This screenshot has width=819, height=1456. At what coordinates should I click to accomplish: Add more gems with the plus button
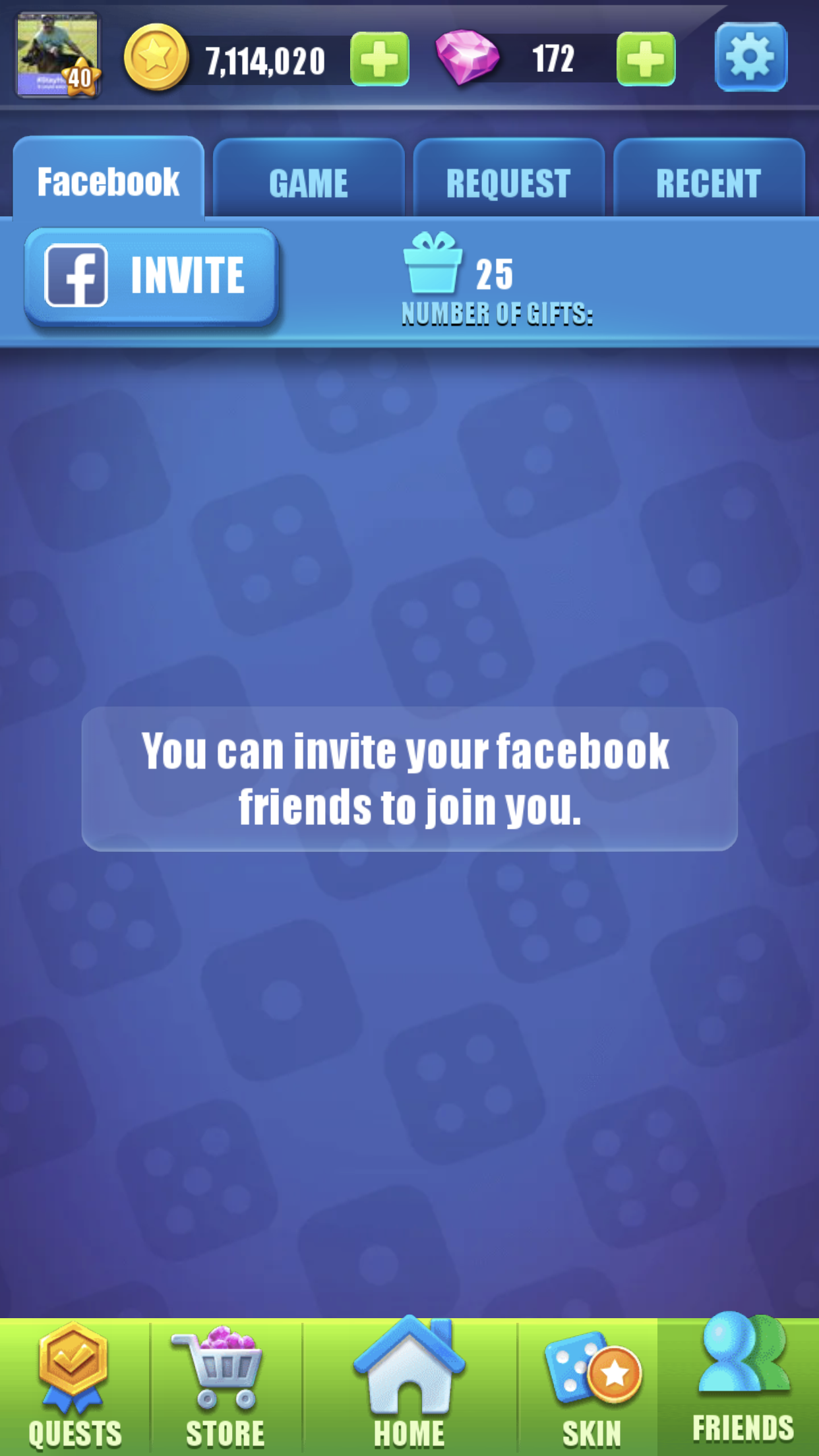[x=646, y=59]
